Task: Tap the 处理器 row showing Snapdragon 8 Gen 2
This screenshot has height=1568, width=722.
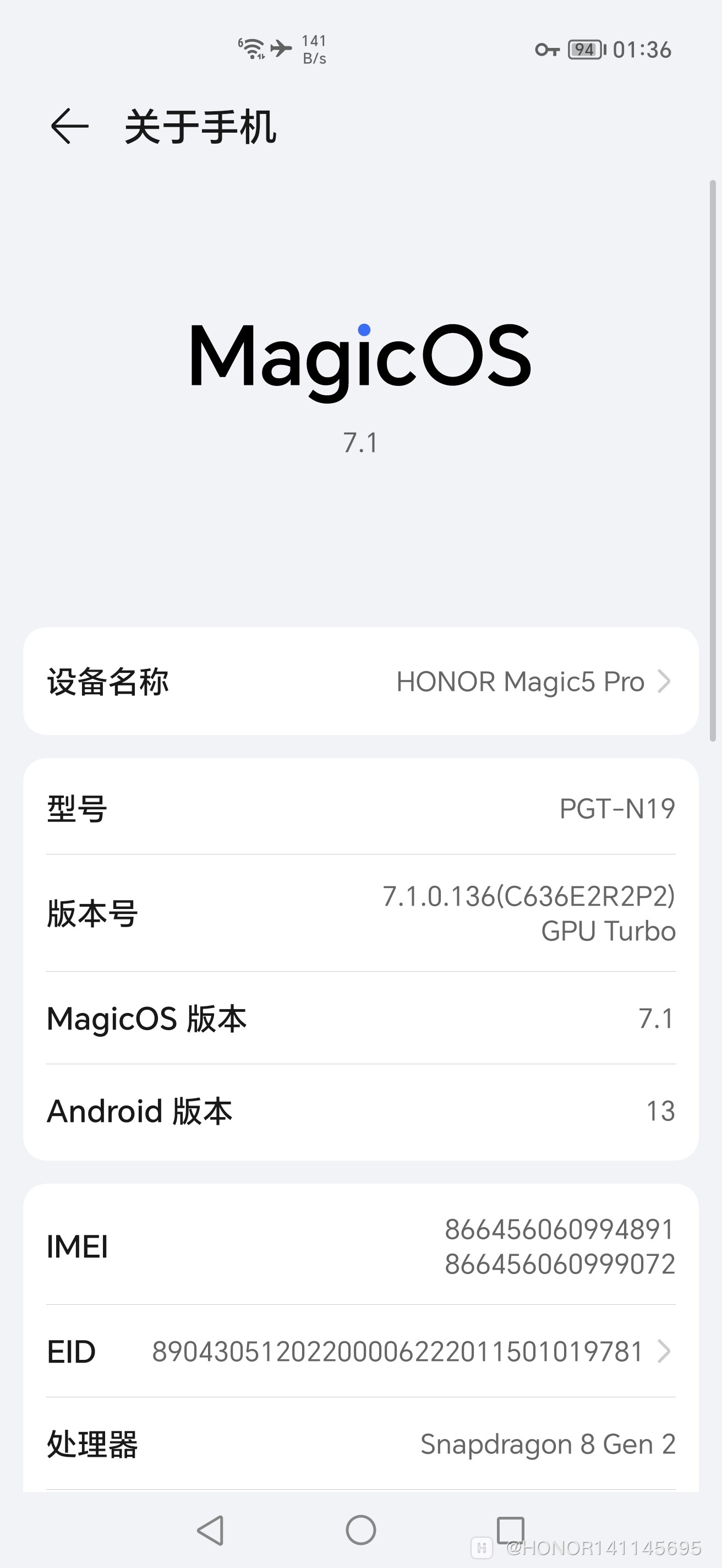Action: 360,1442
